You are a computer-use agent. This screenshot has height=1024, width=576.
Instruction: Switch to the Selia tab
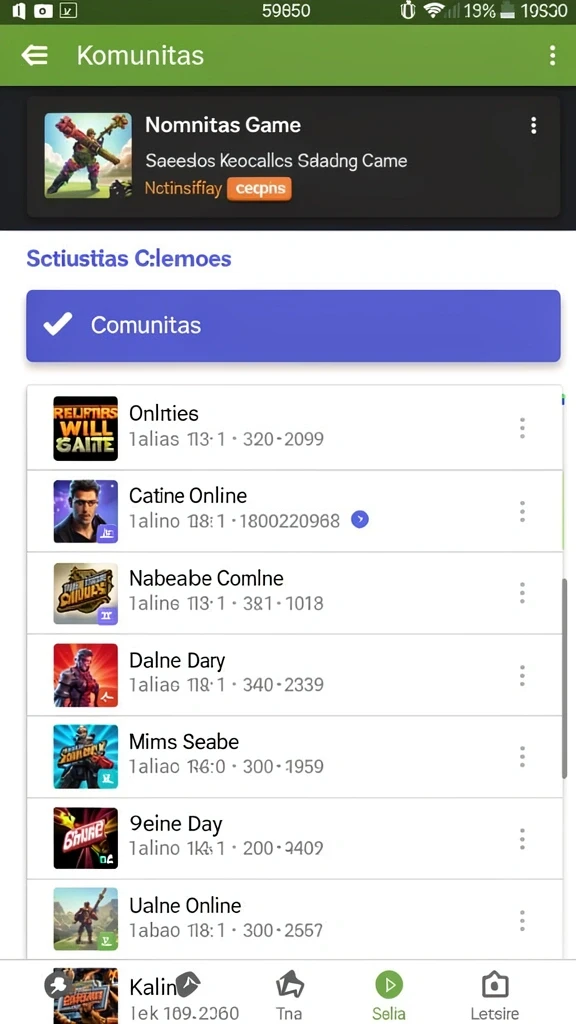tap(390, 995)
